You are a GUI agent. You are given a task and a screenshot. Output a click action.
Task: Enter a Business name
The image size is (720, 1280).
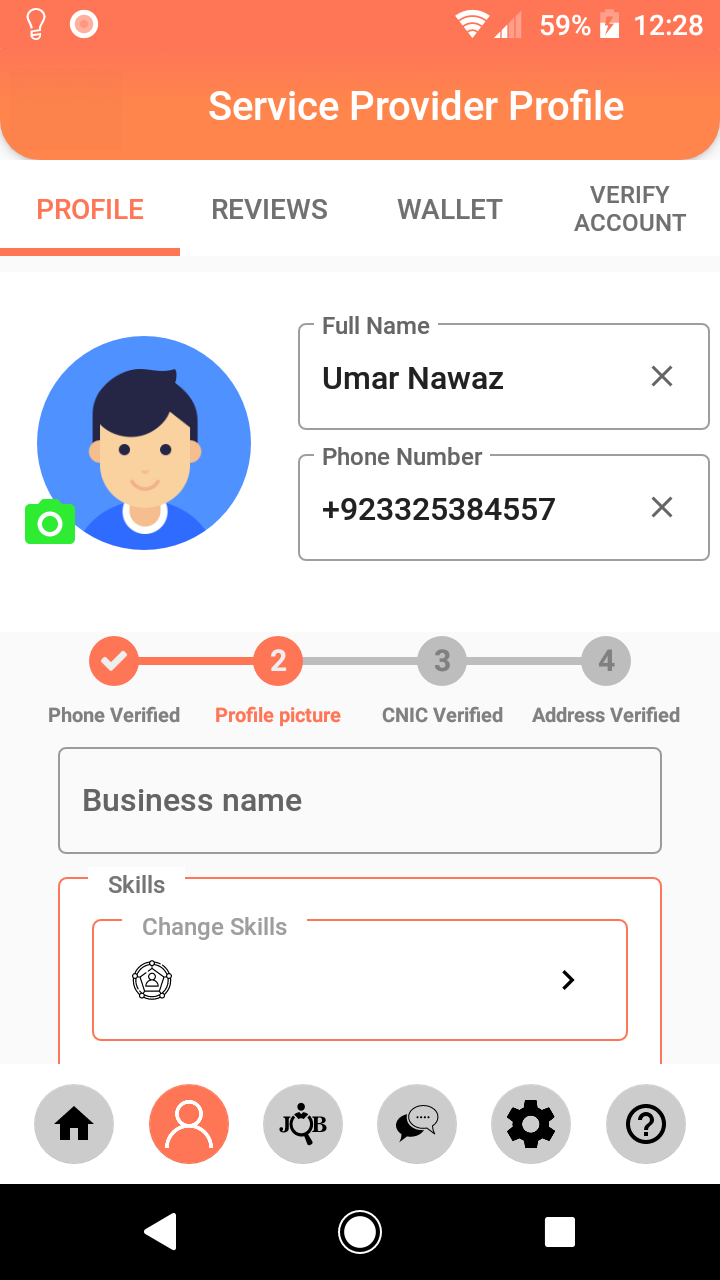click(360, 800)
